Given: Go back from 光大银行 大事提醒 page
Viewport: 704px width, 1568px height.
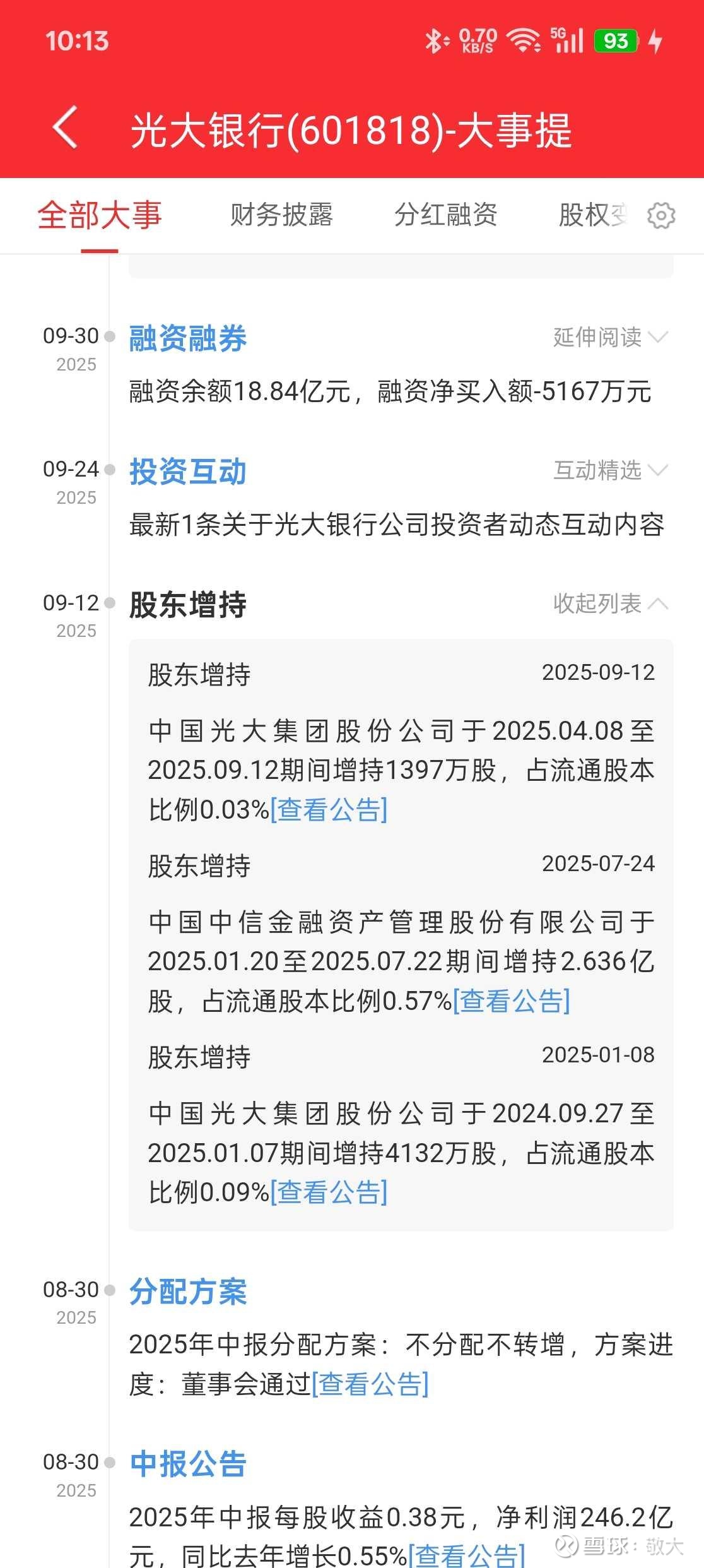Looking at the screenshot, I should click(66, 128).
